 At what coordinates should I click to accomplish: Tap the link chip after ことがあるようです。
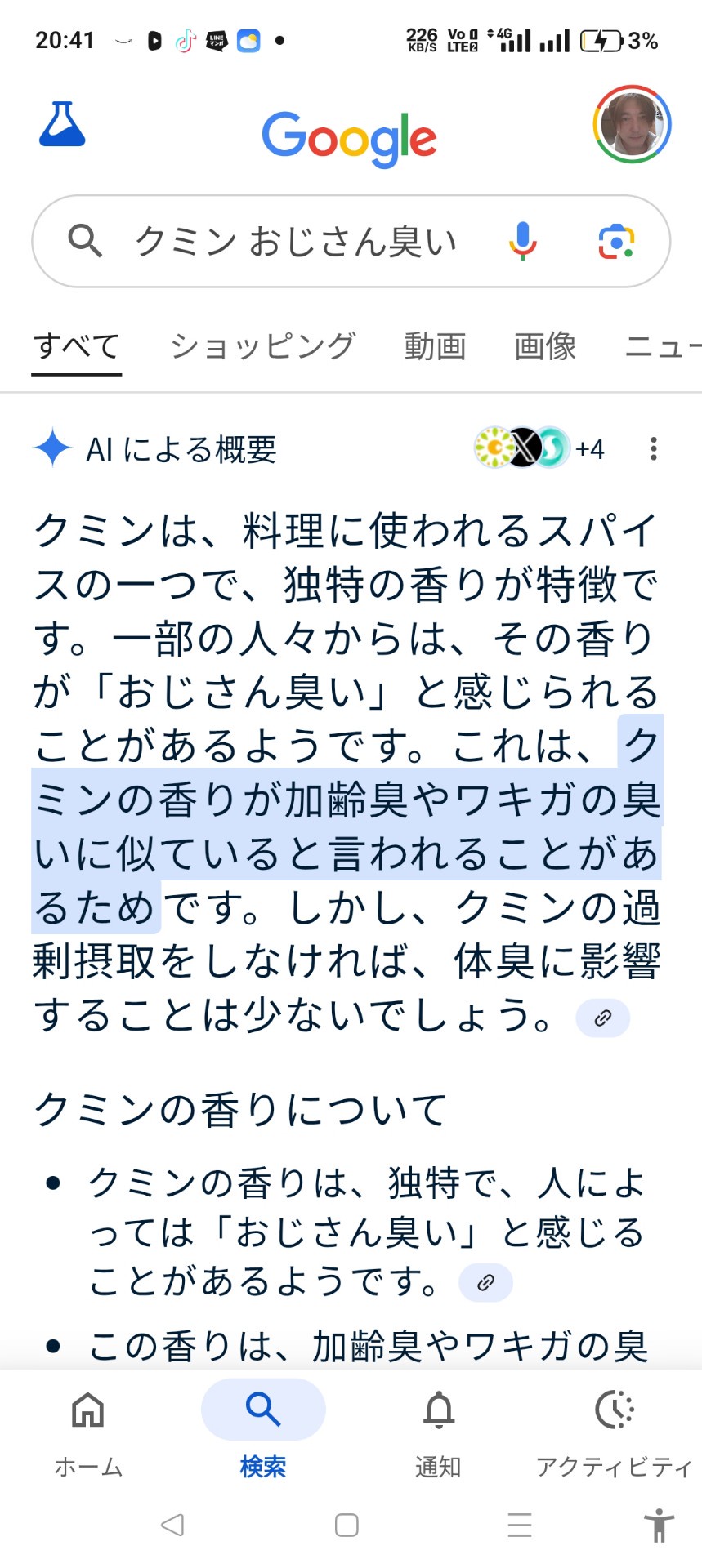(x=485, y=1282)
